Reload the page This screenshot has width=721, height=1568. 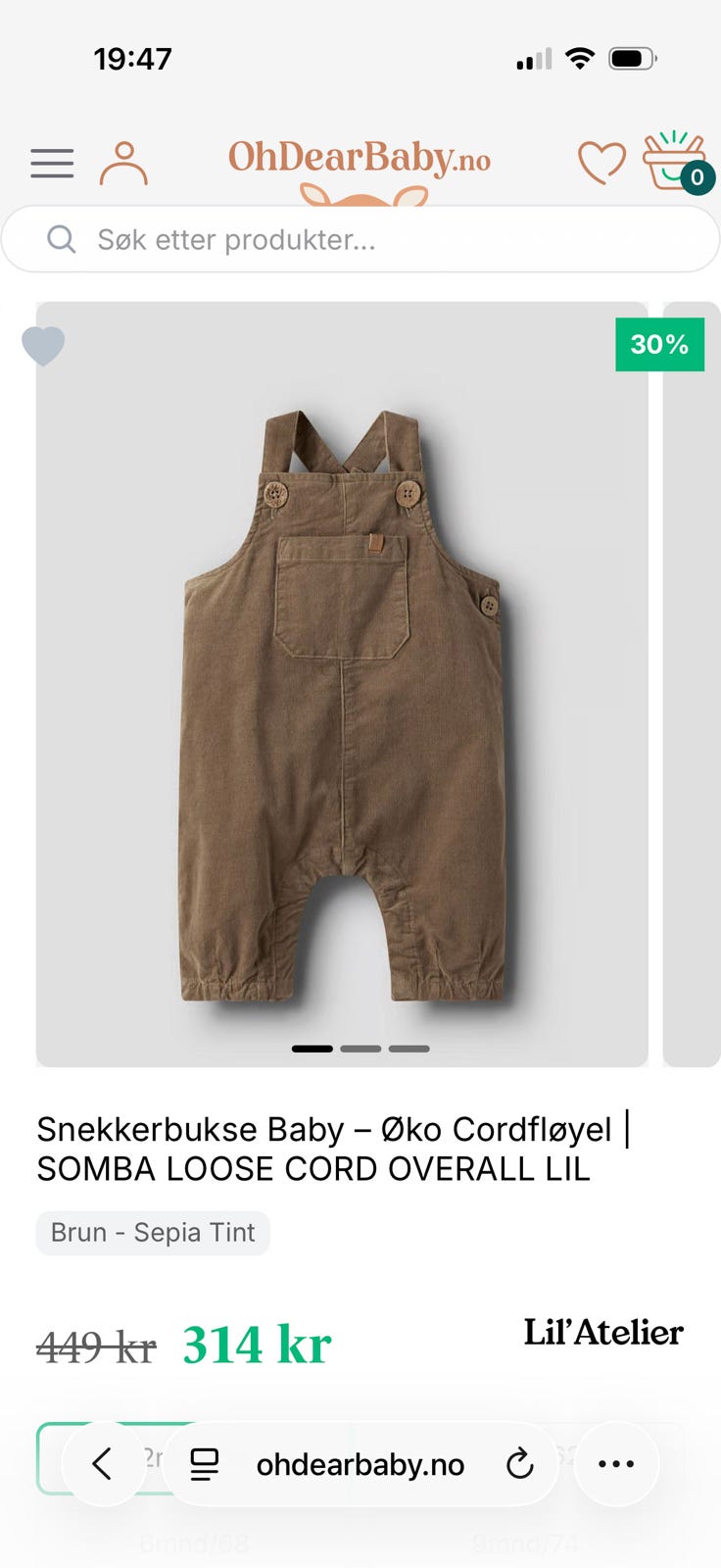519,1464
